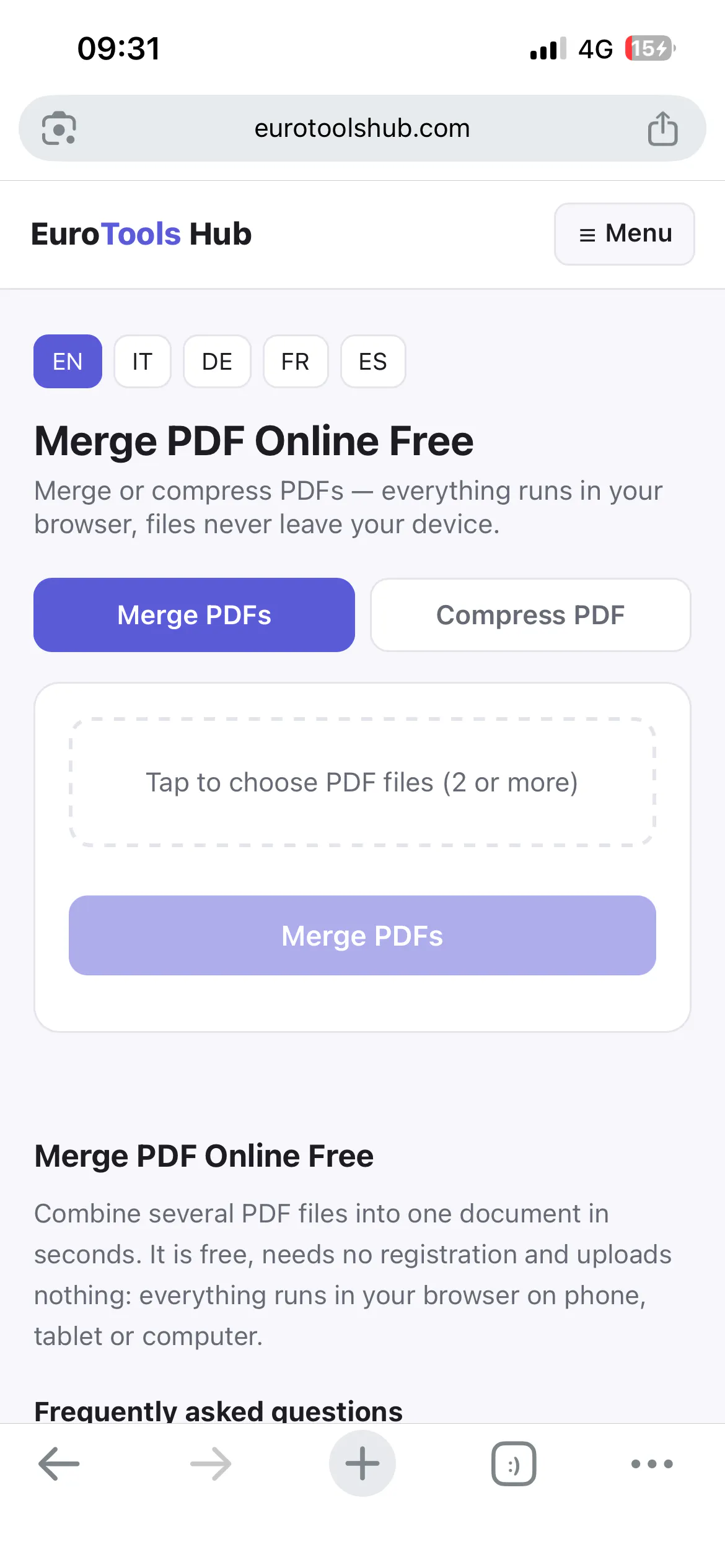Screen dimensions: 725x1568
Task: Open the browser three-dot more menu
Action: point(652,1464)
